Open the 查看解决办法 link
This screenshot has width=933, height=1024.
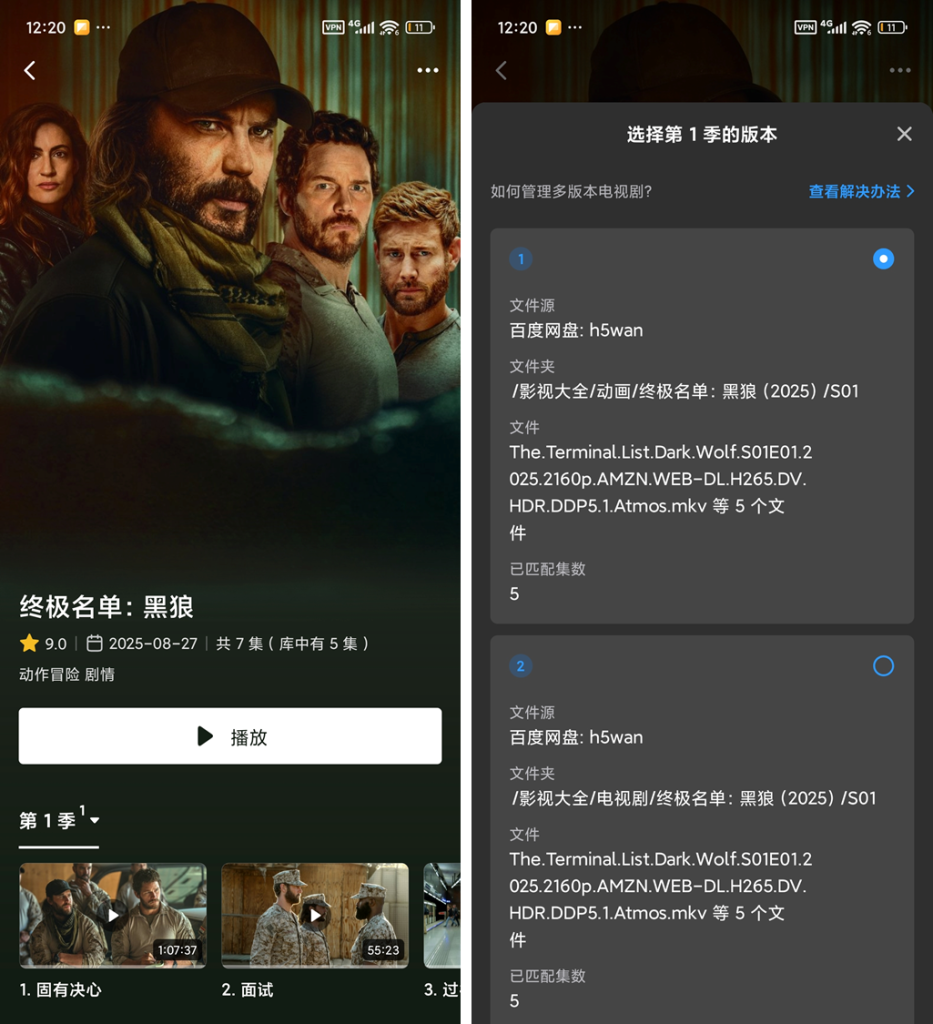[x=861, y=191]
